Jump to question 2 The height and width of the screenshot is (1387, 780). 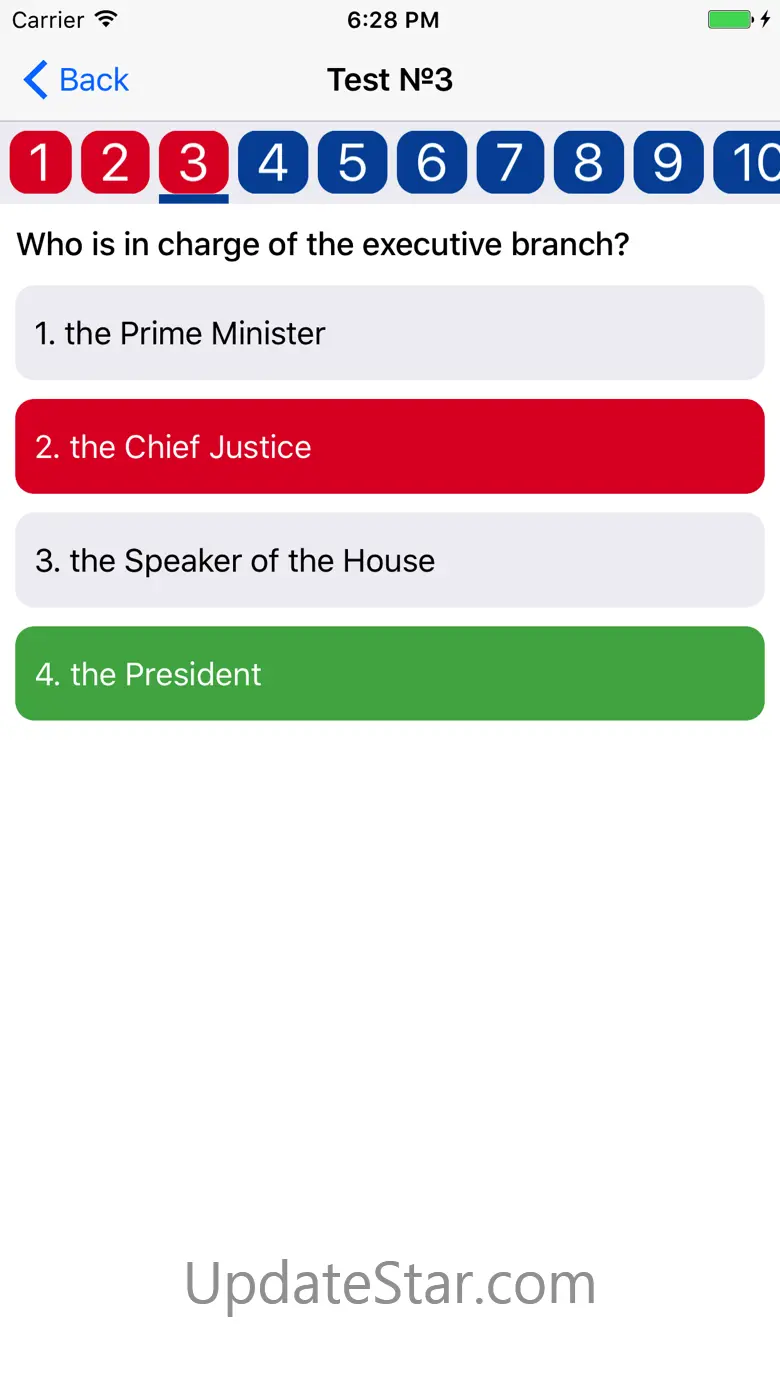tap(115, 162)
